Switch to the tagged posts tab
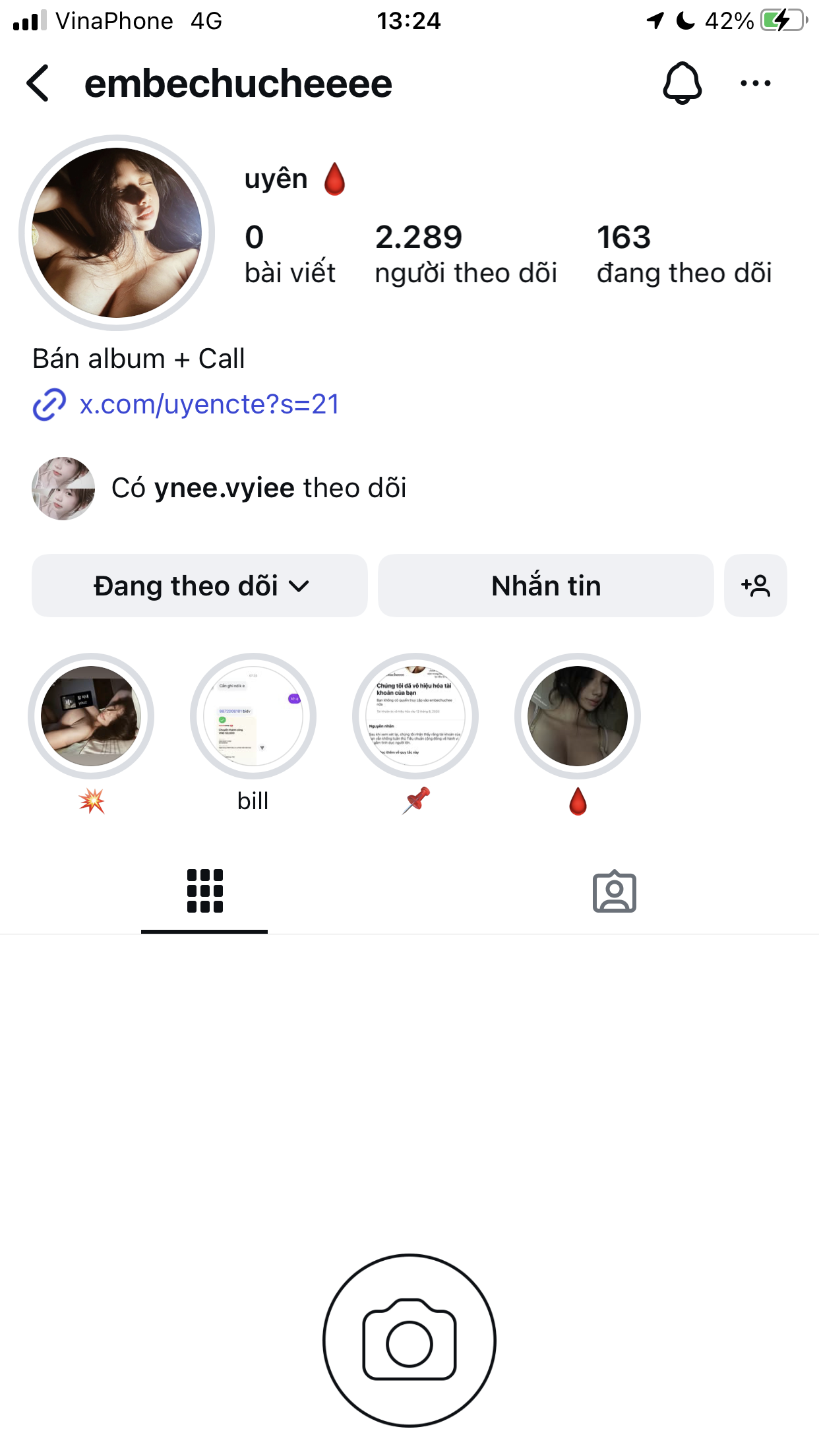 (614, 892)
